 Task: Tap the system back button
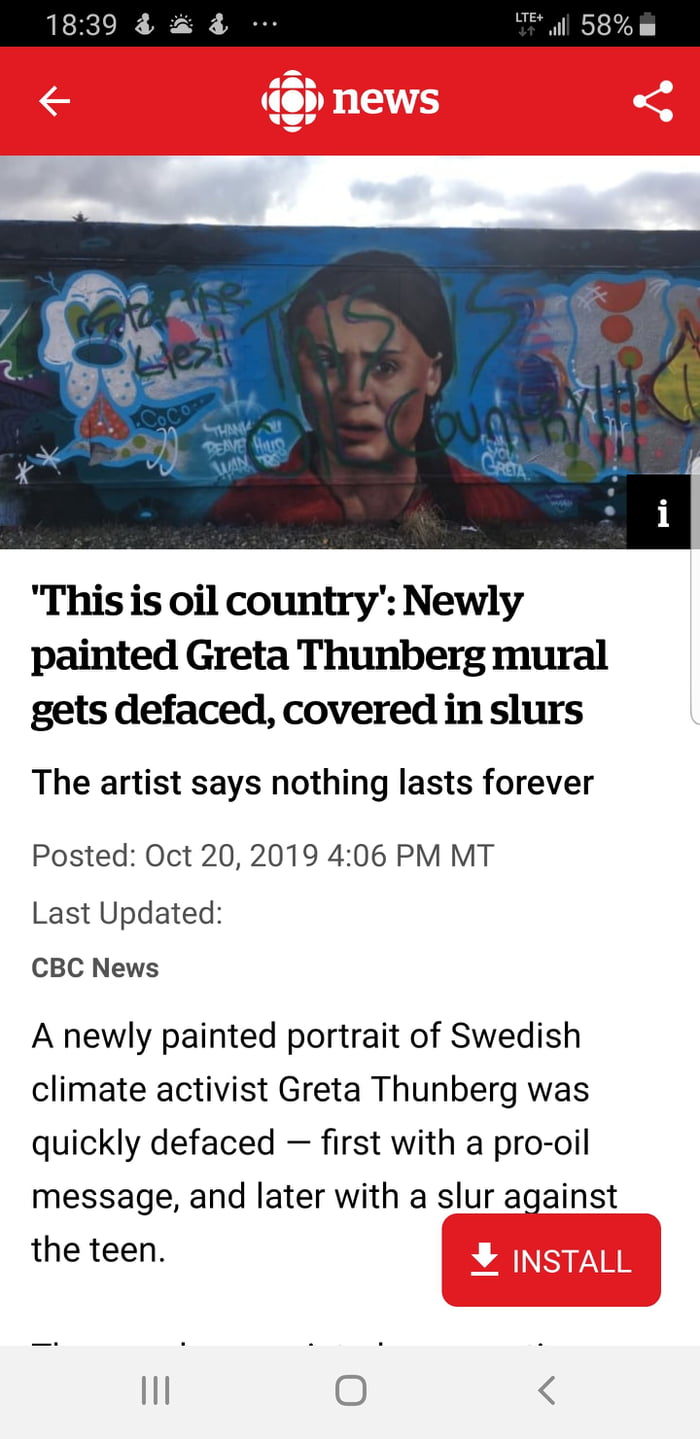coord(545,1390)
